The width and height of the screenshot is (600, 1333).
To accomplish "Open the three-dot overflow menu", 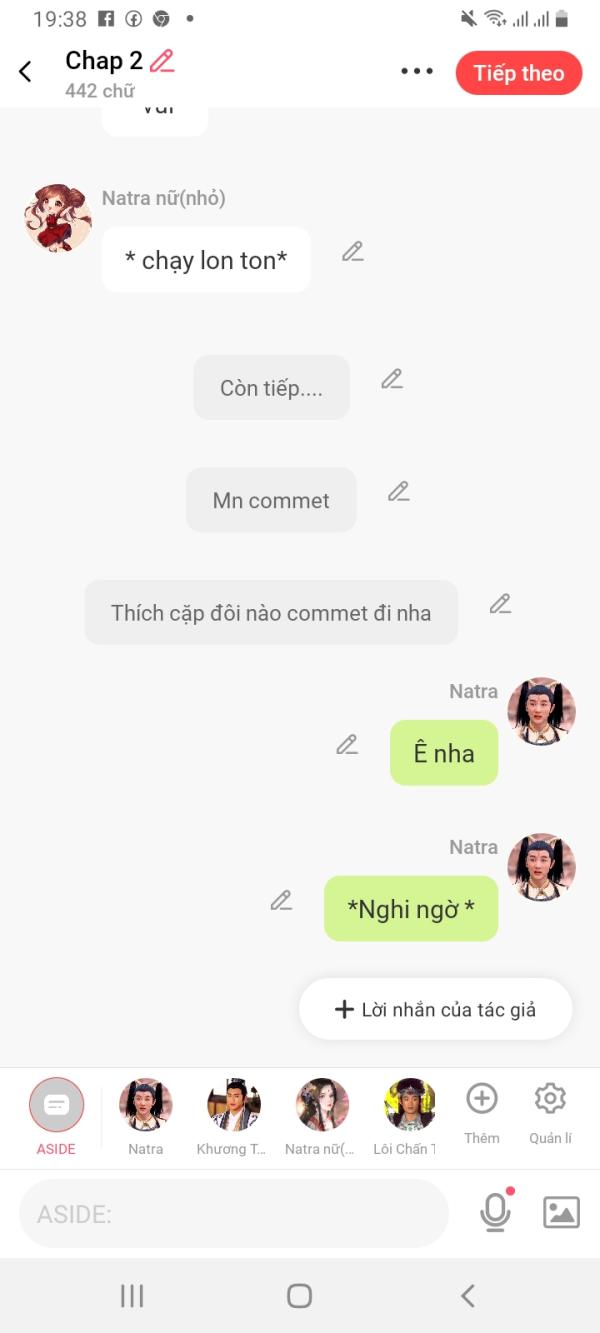I will click(417, 71).
